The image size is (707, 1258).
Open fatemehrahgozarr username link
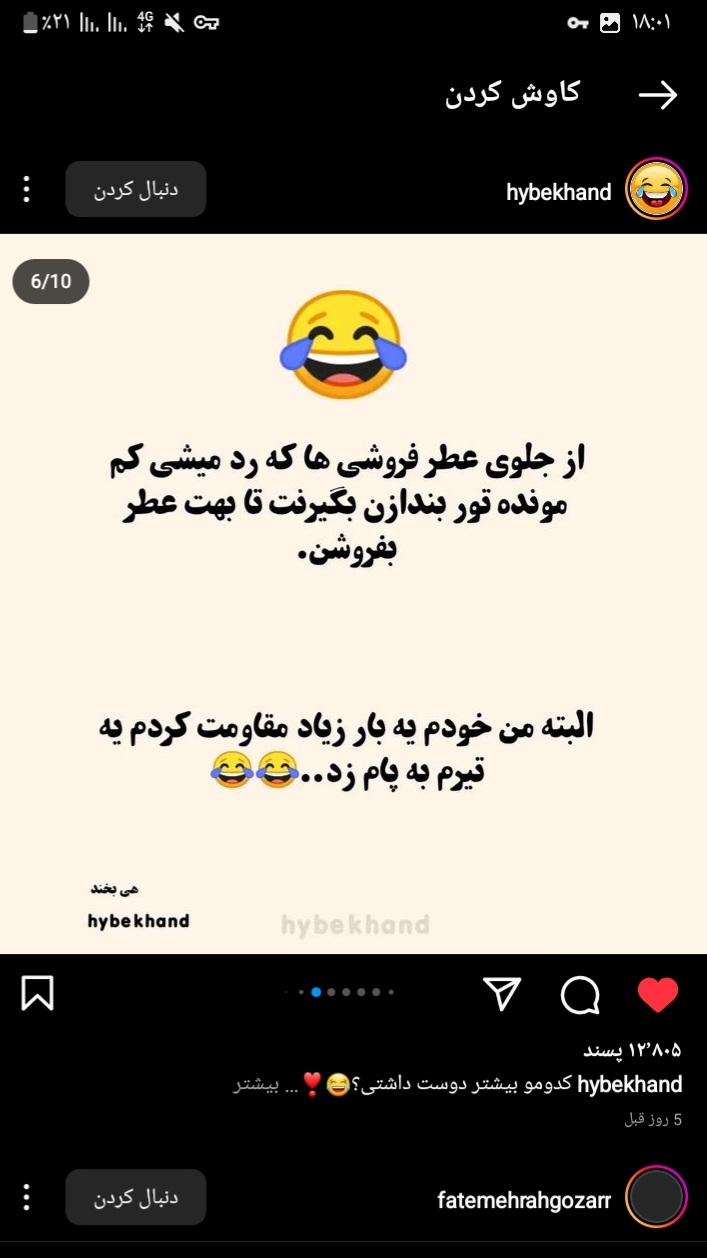coord(523,1199)
